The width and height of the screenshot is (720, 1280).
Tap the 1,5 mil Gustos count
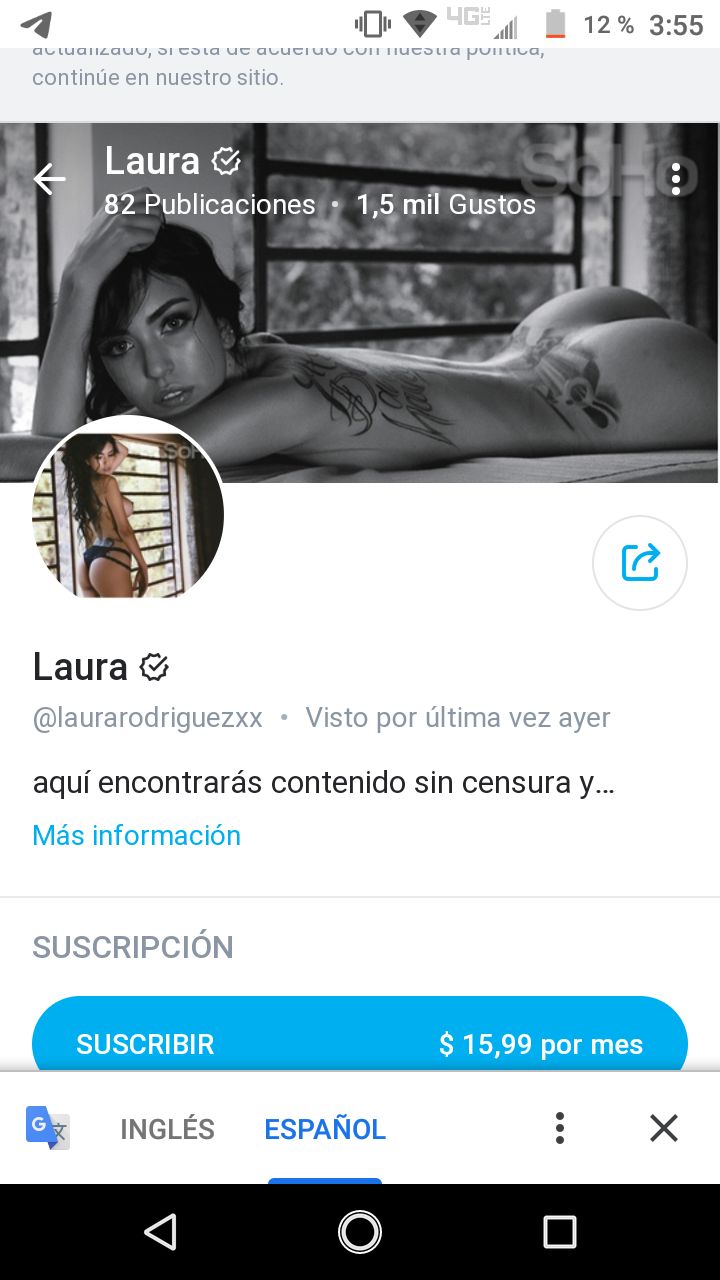(x=447, y=204)
